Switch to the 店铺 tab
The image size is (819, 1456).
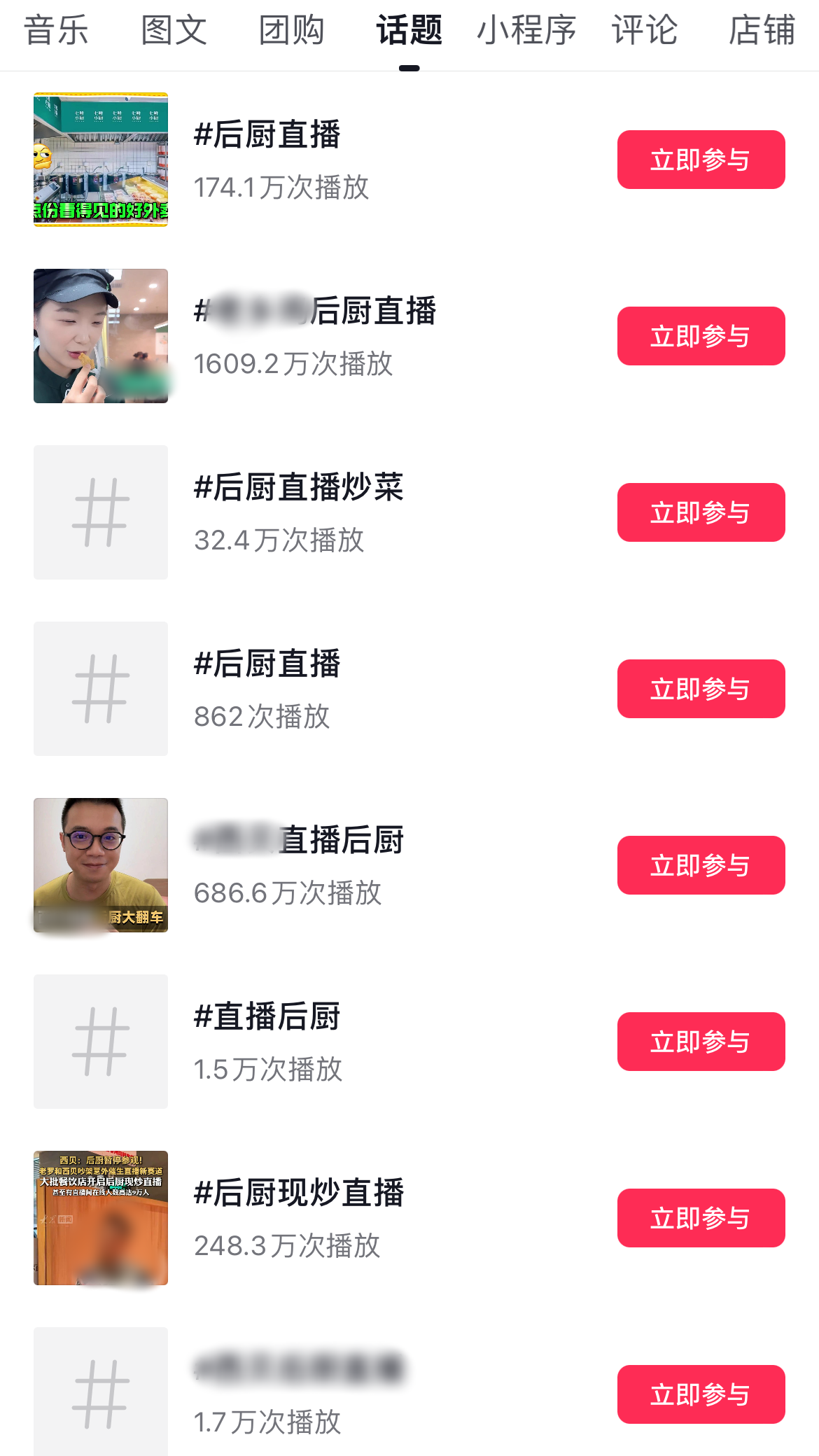pos(762,31)
